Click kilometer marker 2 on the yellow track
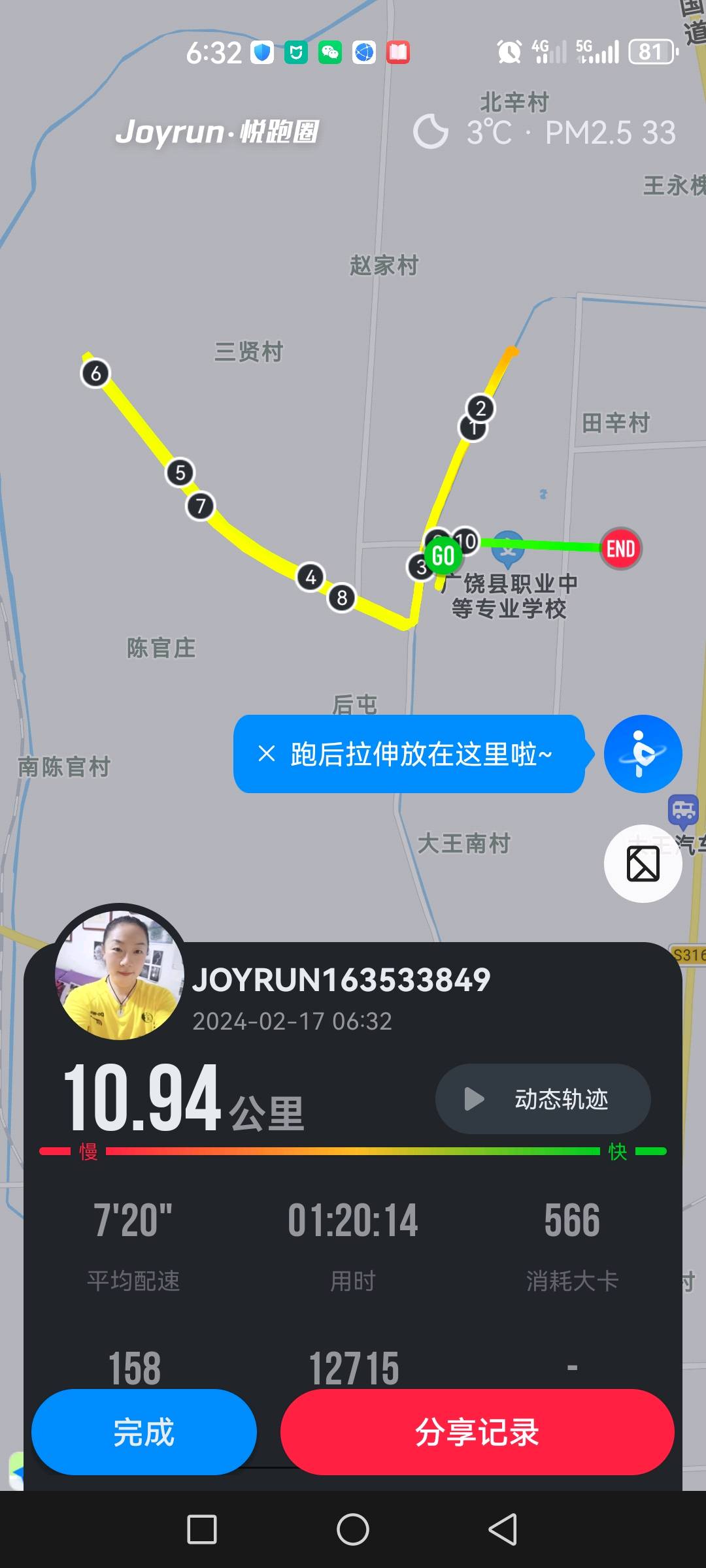Image resolution: width=706 pixels, height=1568 pixels. point(480,408)
